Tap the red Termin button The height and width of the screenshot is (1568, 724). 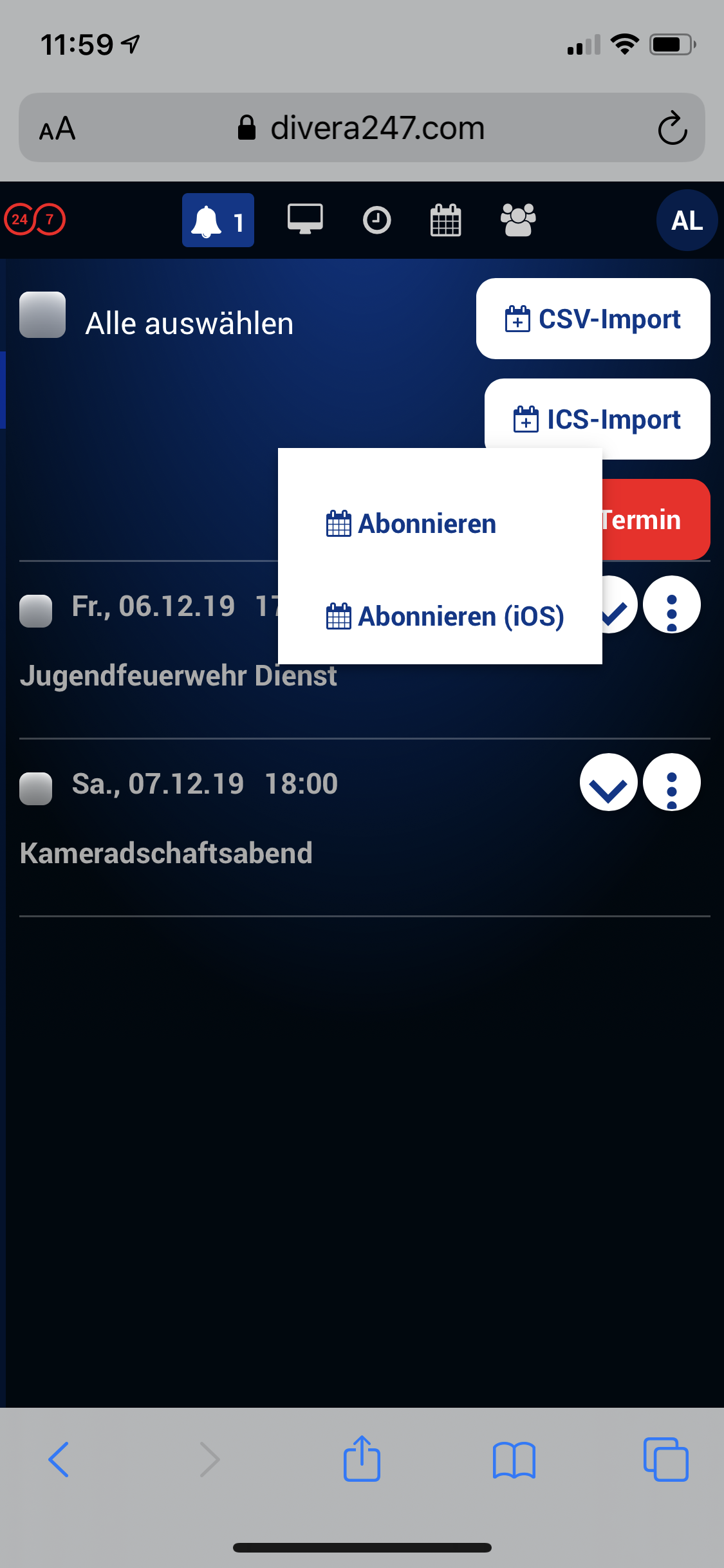tap(655, 519)
